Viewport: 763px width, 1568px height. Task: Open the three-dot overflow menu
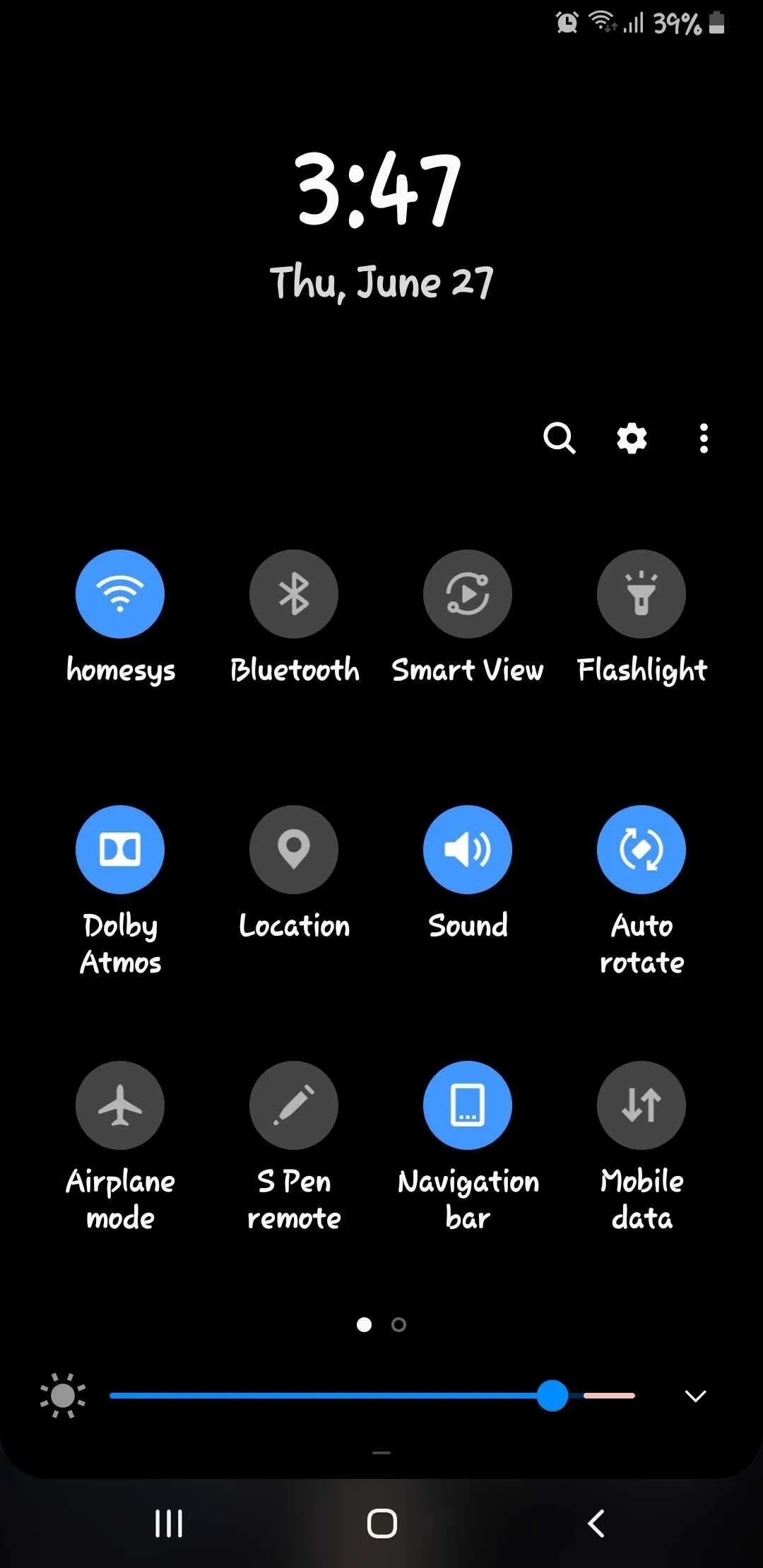(704, 439)
